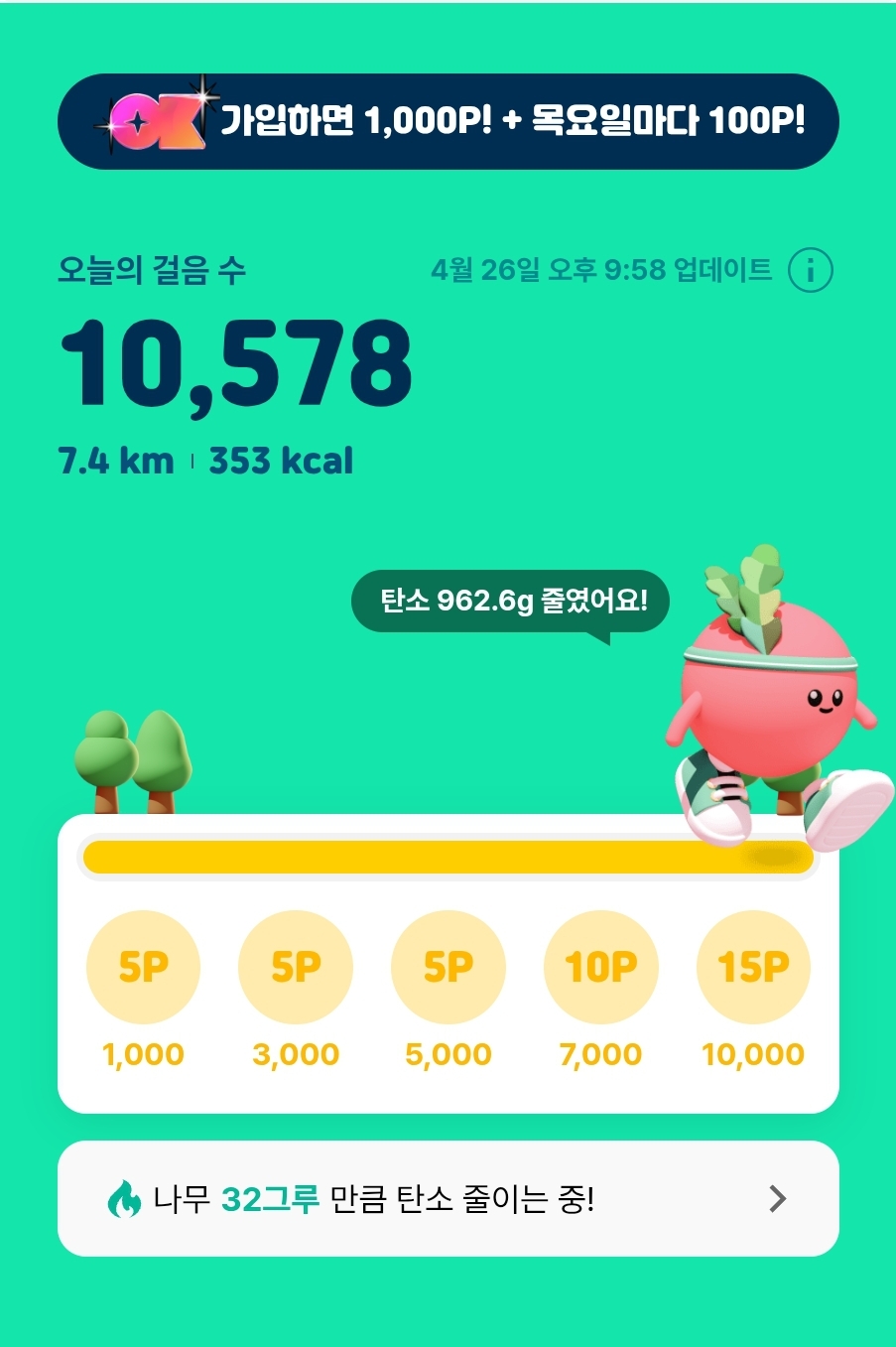Open the OK signup 1,000P banner
The width and height of the screenshot is (896, 1347).
(448, 121)
